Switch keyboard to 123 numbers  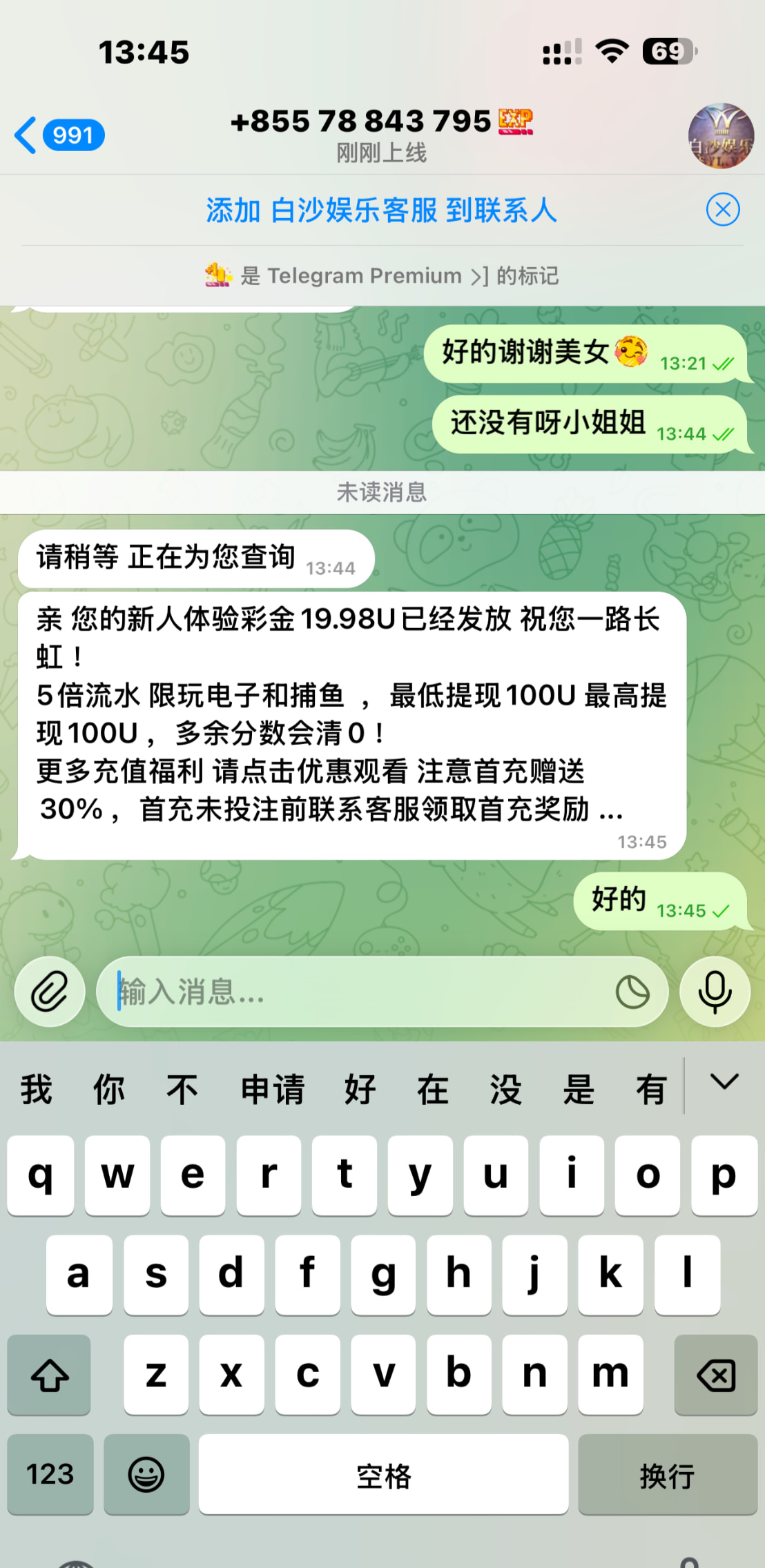click(x=50, y=1473)
